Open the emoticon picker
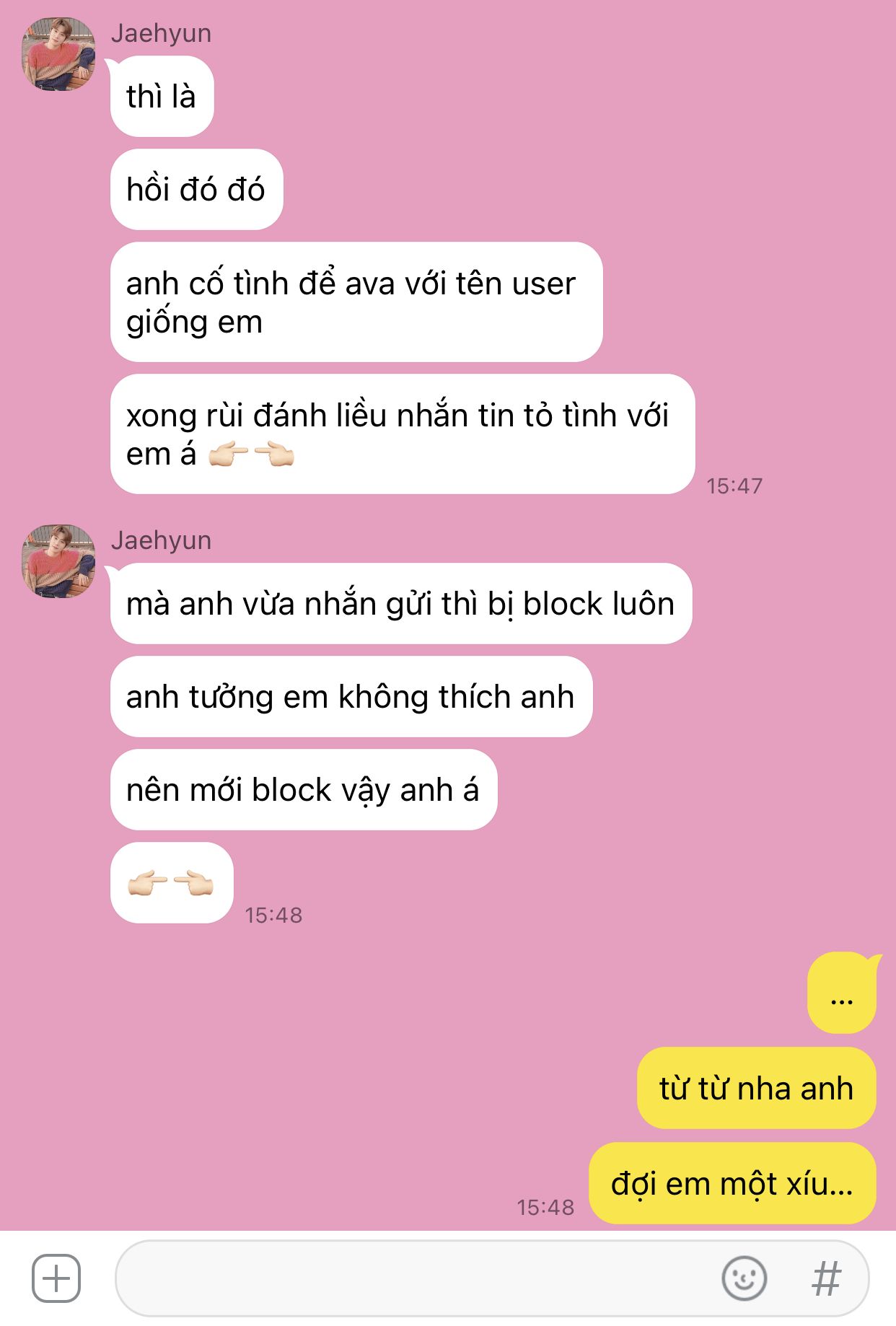The width and height of the screenshot is (896, 1326). click(x=744, y=1278)
